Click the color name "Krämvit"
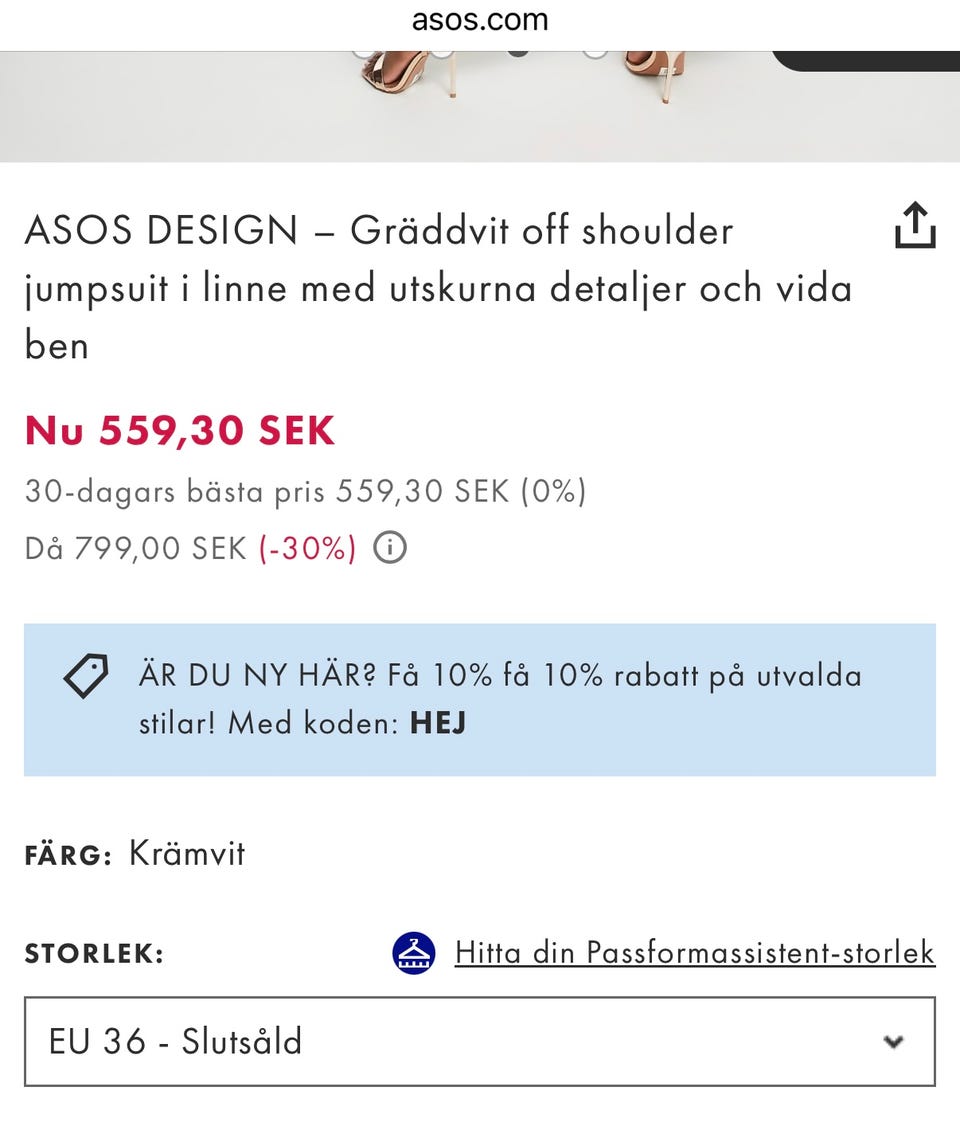The image size is (960, 1126). [x=185, y=854]
